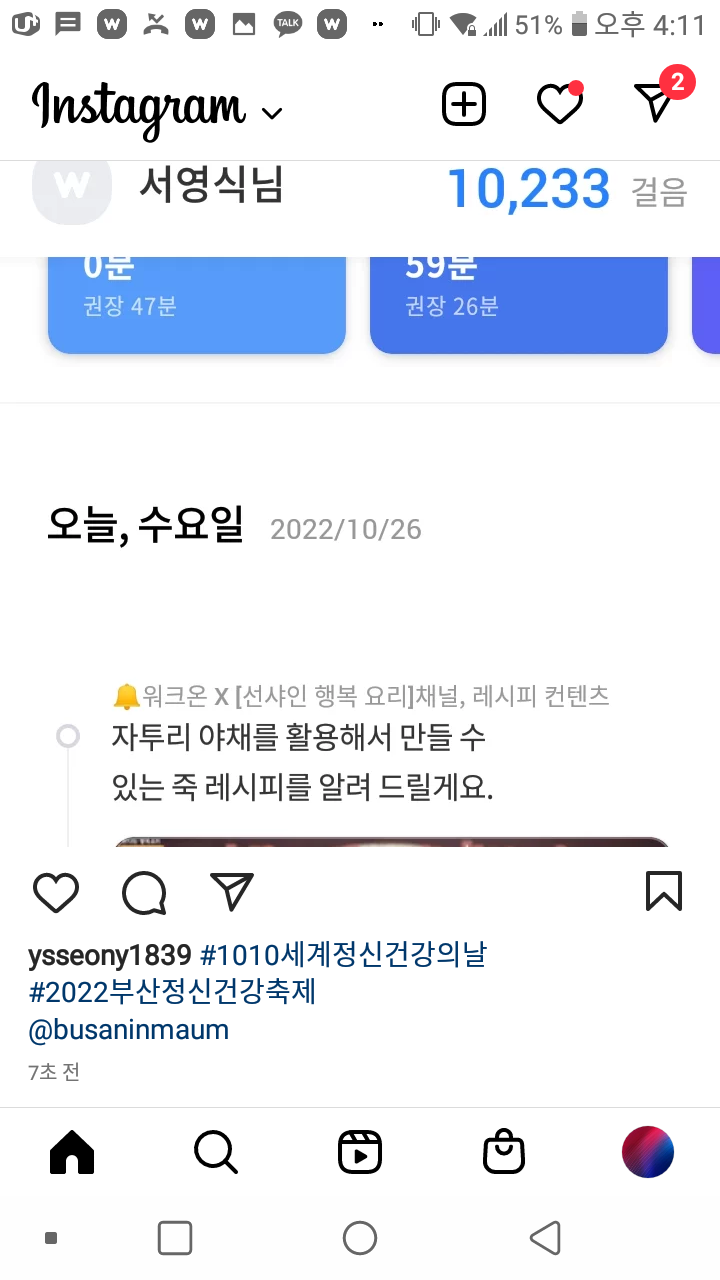Open the Instagram feed dropdown
The height and width of the screenshot is (1280, 720).
[x=271, y=112]
